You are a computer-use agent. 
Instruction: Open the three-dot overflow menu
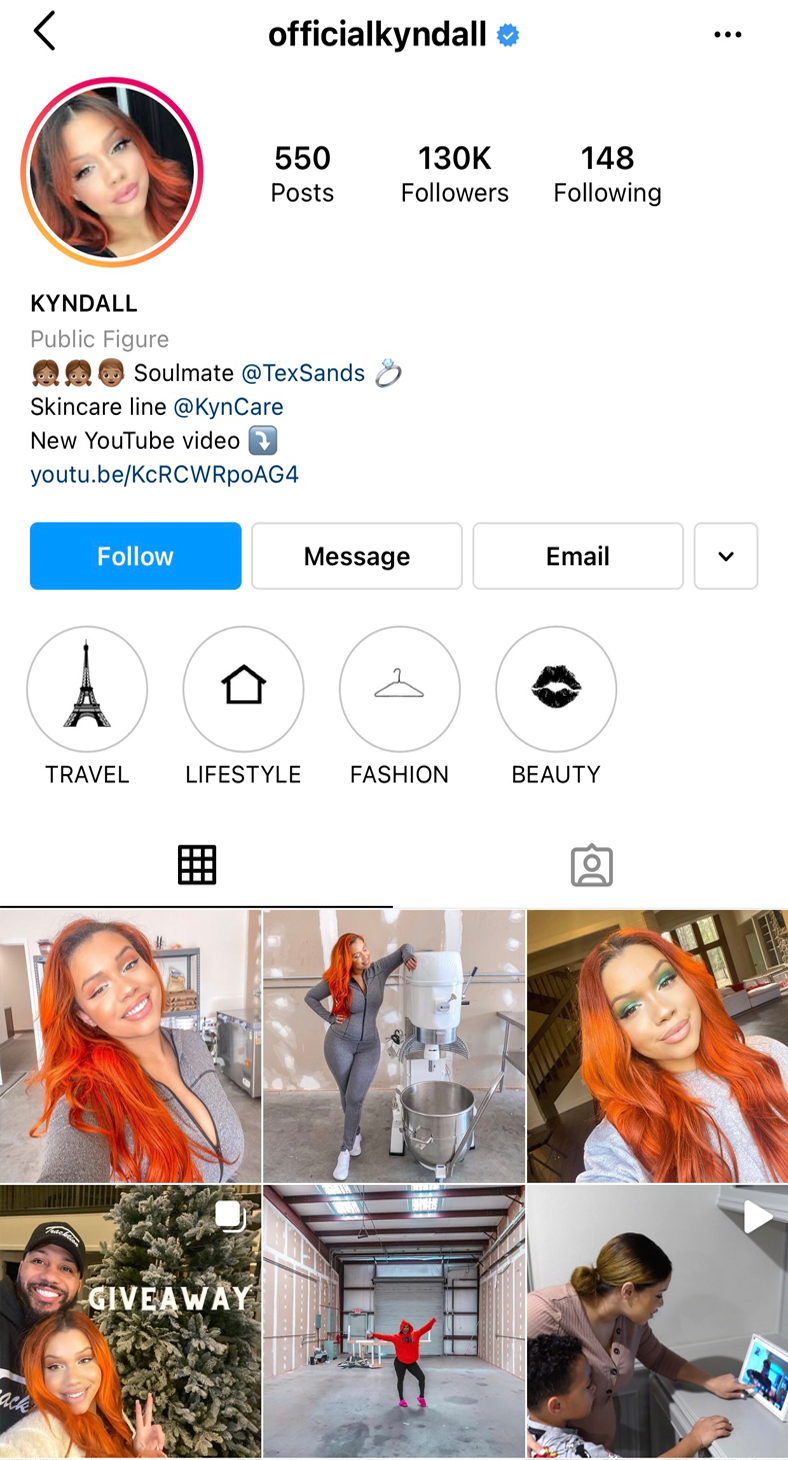click(x=727, y=35)
